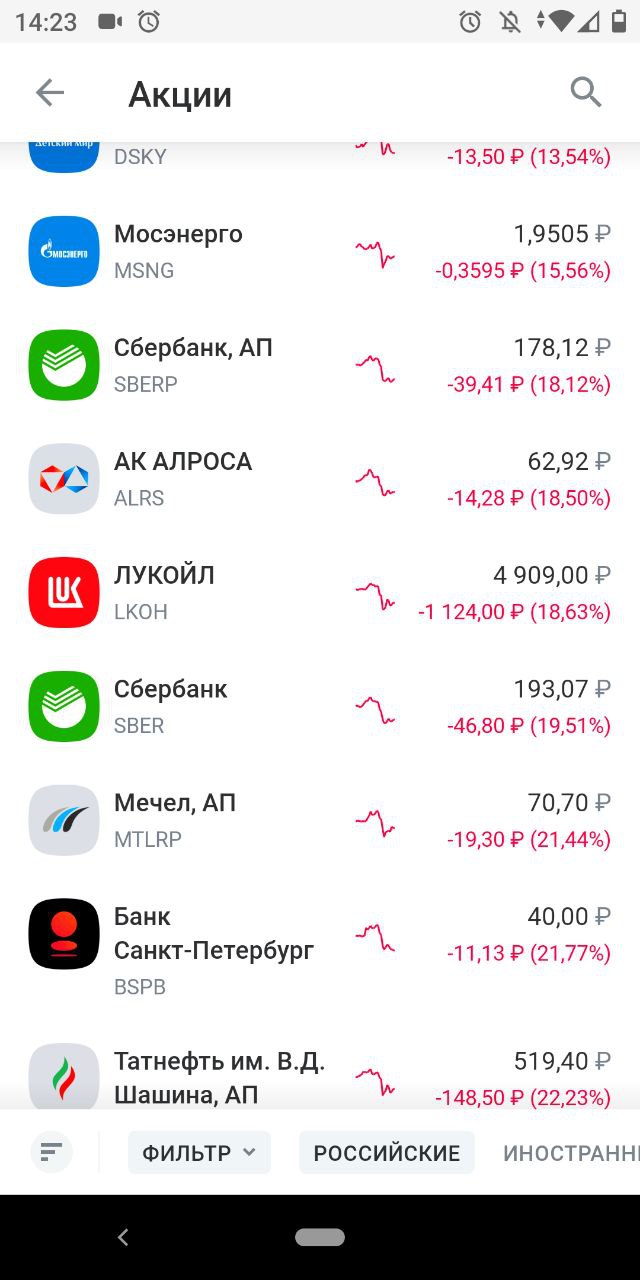Screen dimensions: 640x1280
Task: Open Сбербанк, АП SBERP stock
Action: 320,365
